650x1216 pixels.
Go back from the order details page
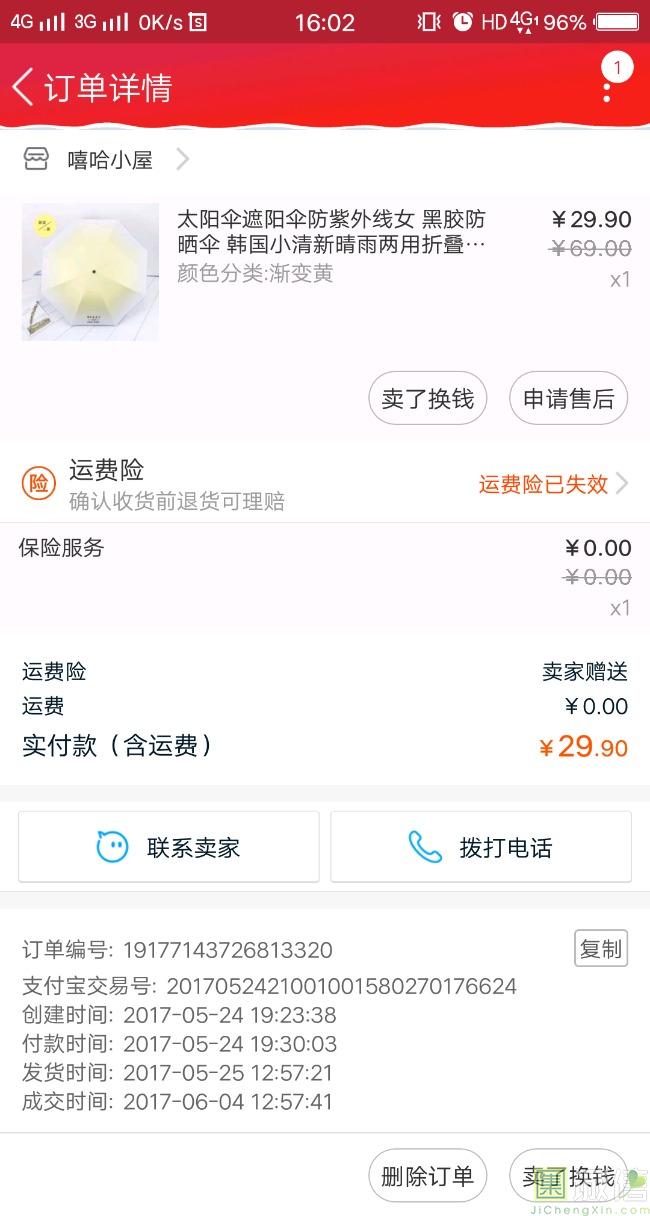click(23, 87)
